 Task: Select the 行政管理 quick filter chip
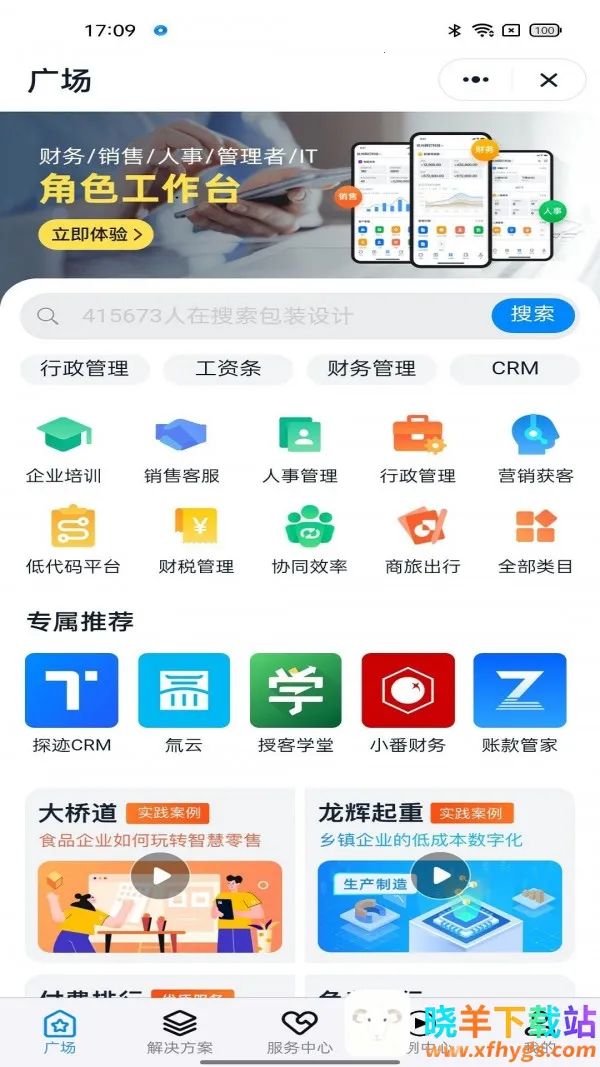click(x=85, y=368)
